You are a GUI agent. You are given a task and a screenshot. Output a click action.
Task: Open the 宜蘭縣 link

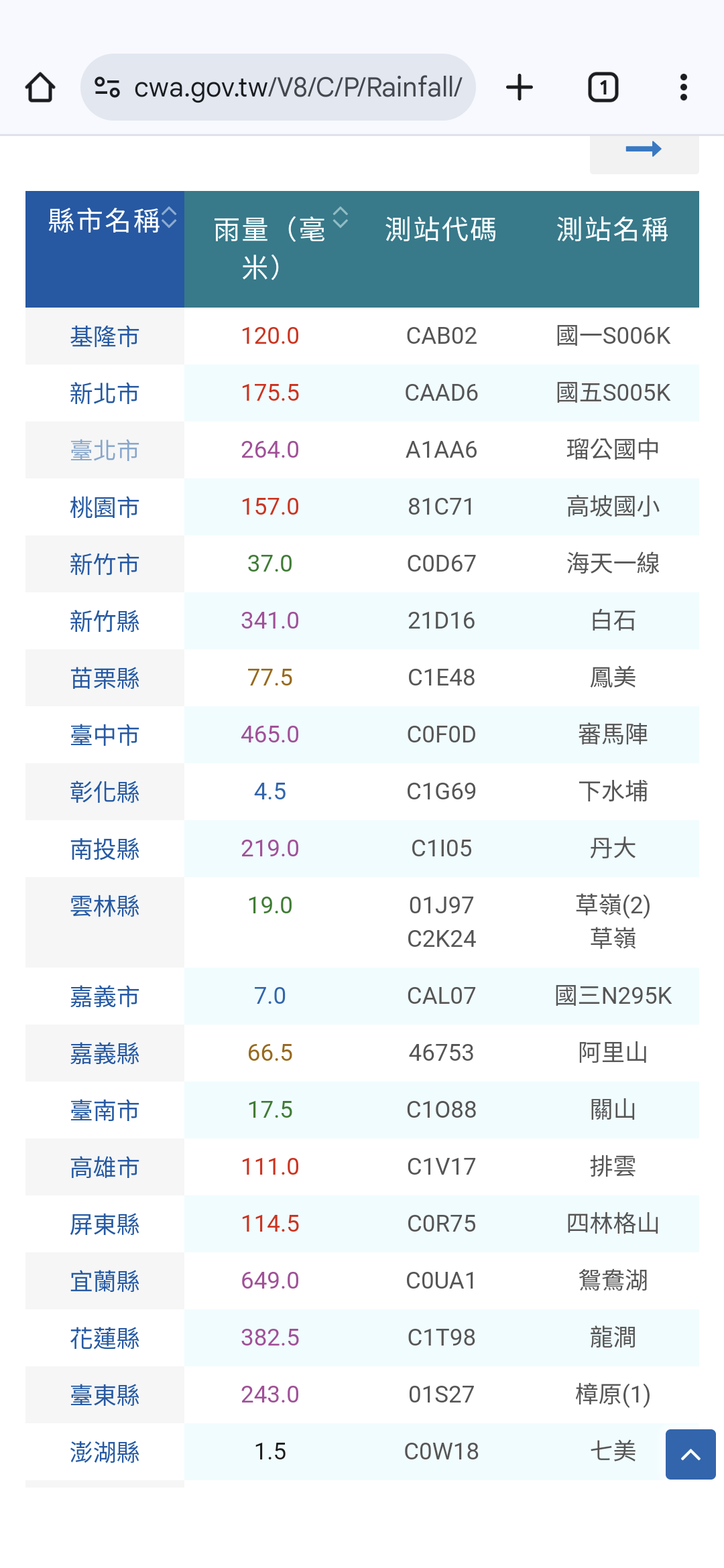[105, 1281]
